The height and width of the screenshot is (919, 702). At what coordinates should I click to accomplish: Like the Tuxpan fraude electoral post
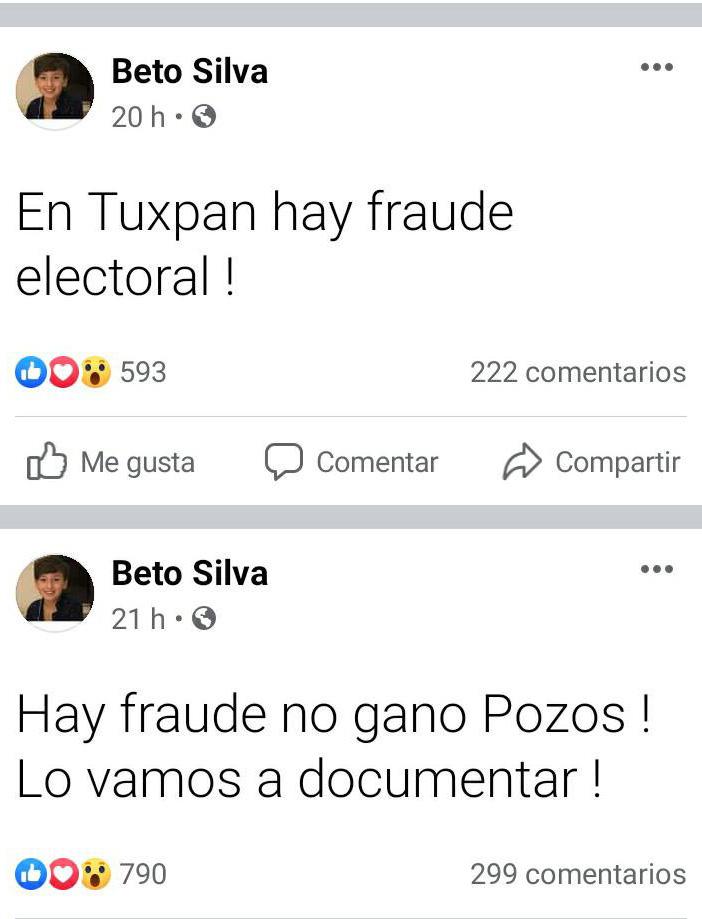tap(111, 462)
